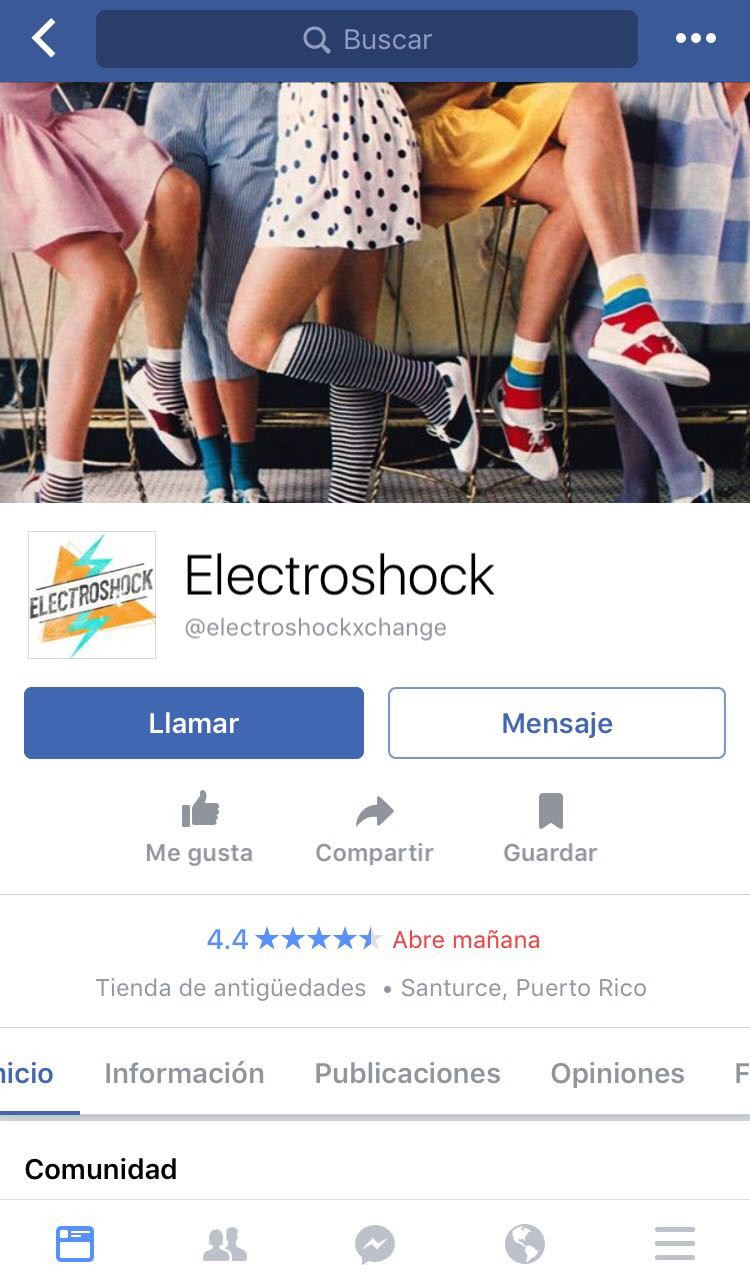The height and width of the screenshot is (1286, 750).
Task: Open the notifications globe tab
Action: 525,1245
